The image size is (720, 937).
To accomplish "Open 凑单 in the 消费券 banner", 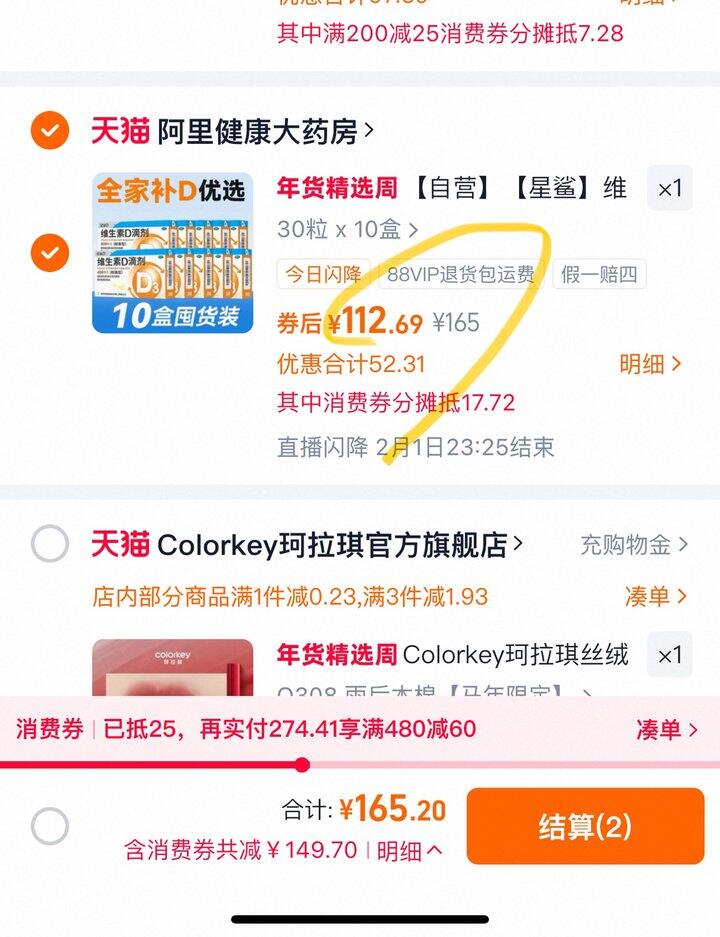I will pyautogui.click(x=667, y=730).
